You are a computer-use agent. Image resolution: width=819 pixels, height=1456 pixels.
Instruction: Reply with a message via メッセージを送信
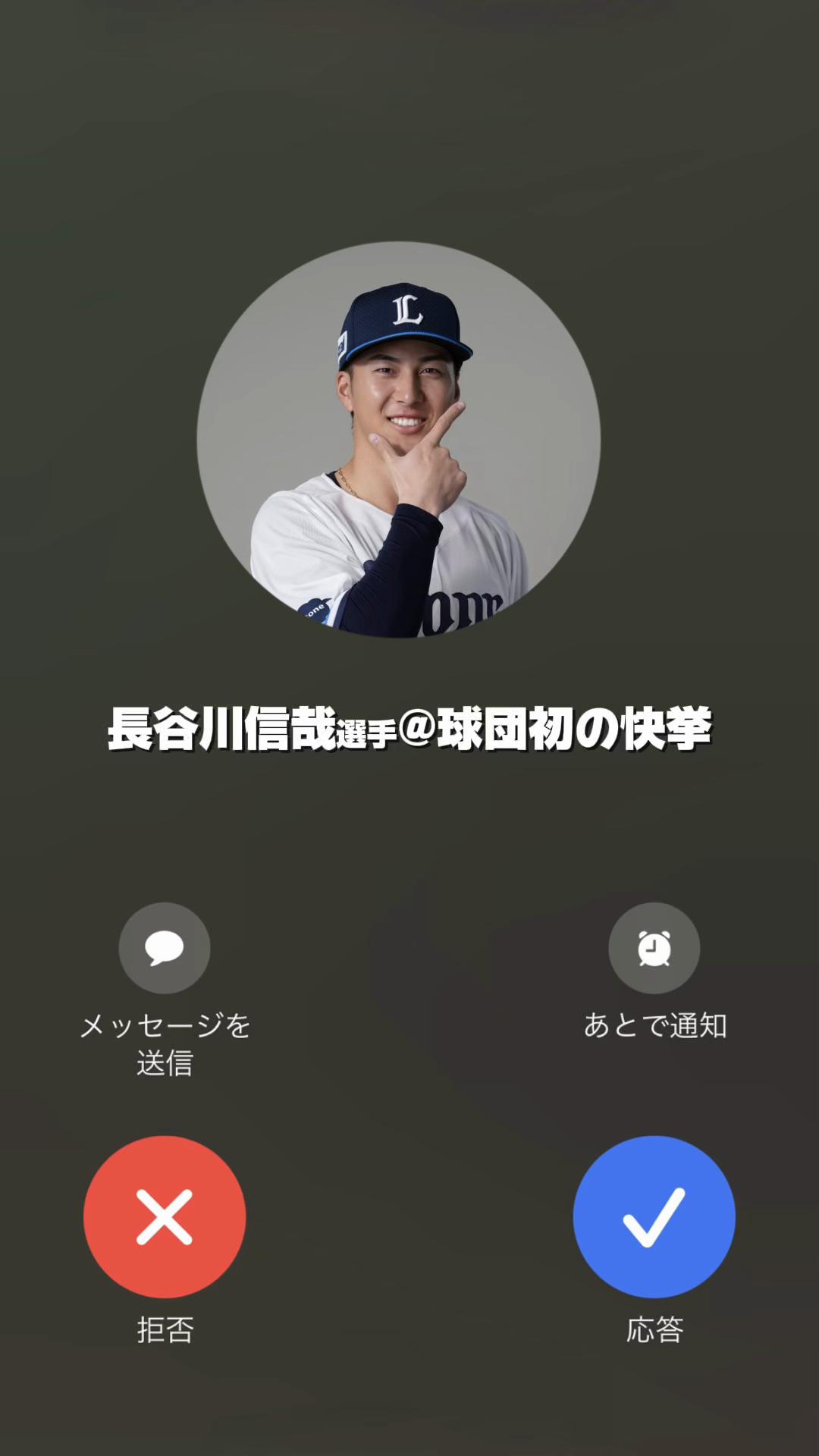pyautogui.click(x=165, y=948)
